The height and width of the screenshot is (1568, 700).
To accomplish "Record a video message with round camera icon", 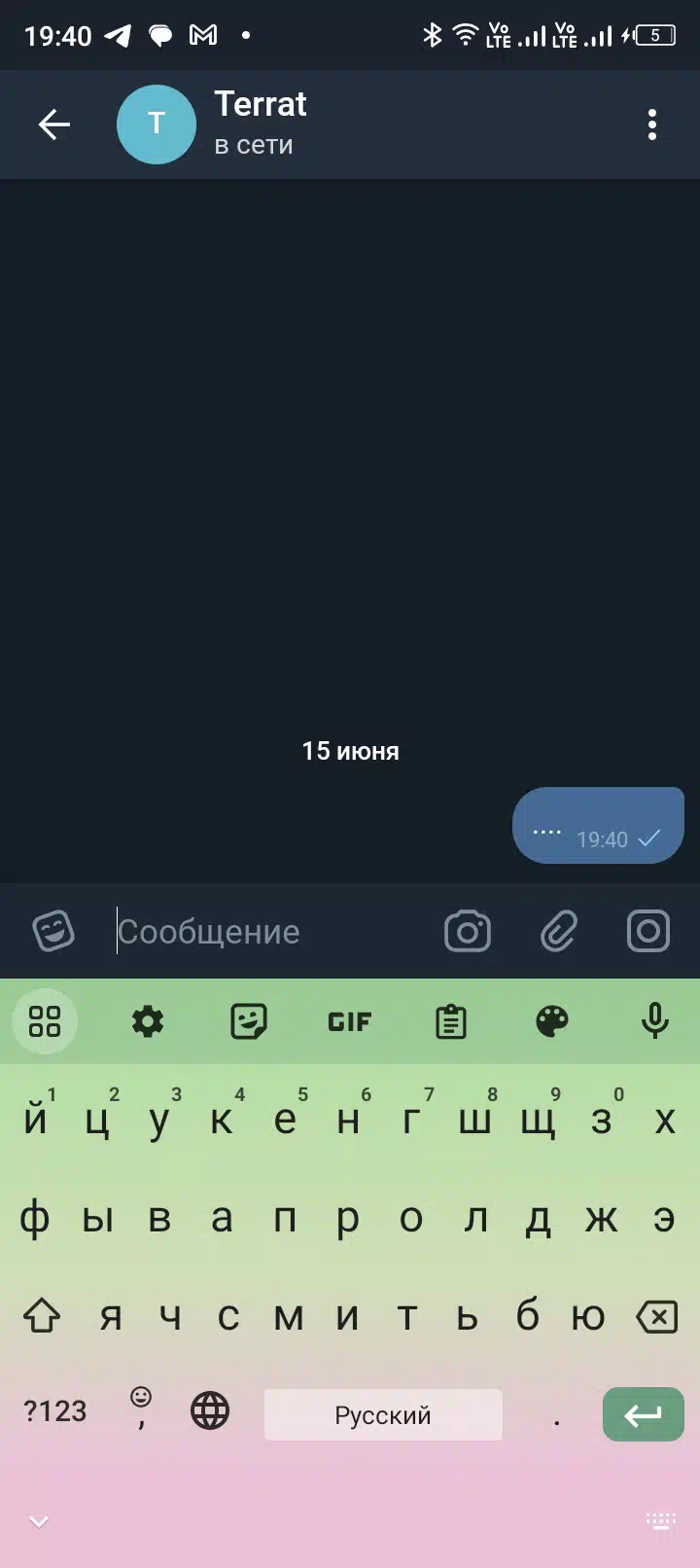I will point(648,931).
